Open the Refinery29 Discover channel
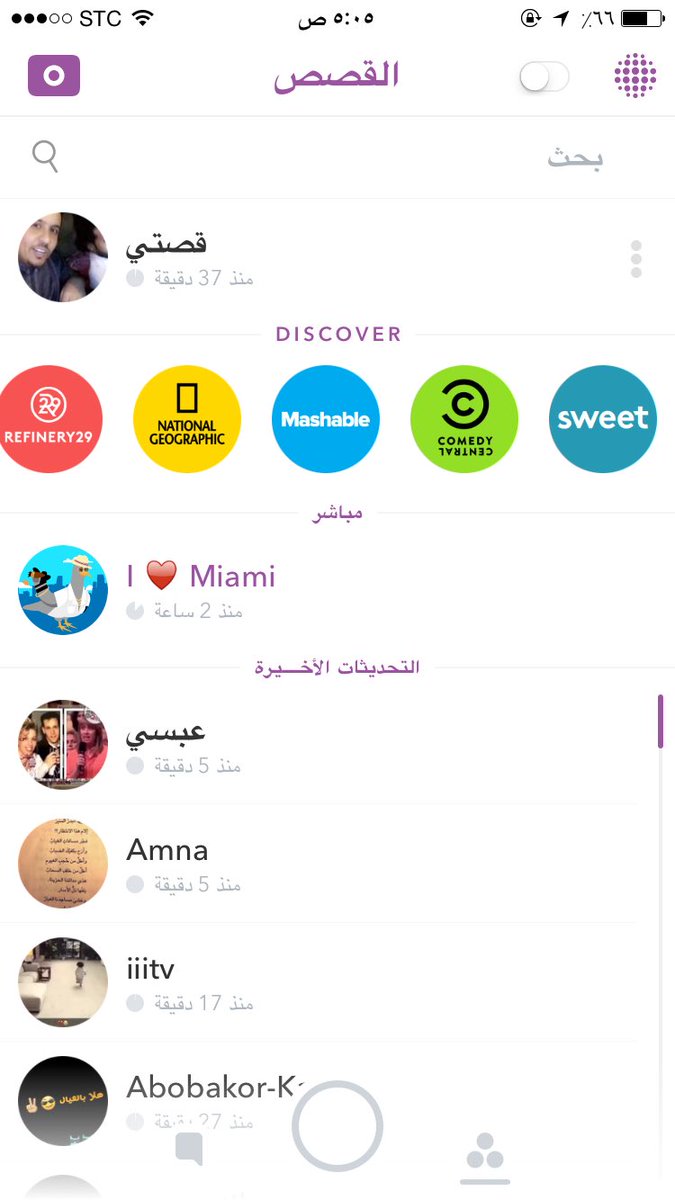675x1200 pixels. (x=50, y=419)
